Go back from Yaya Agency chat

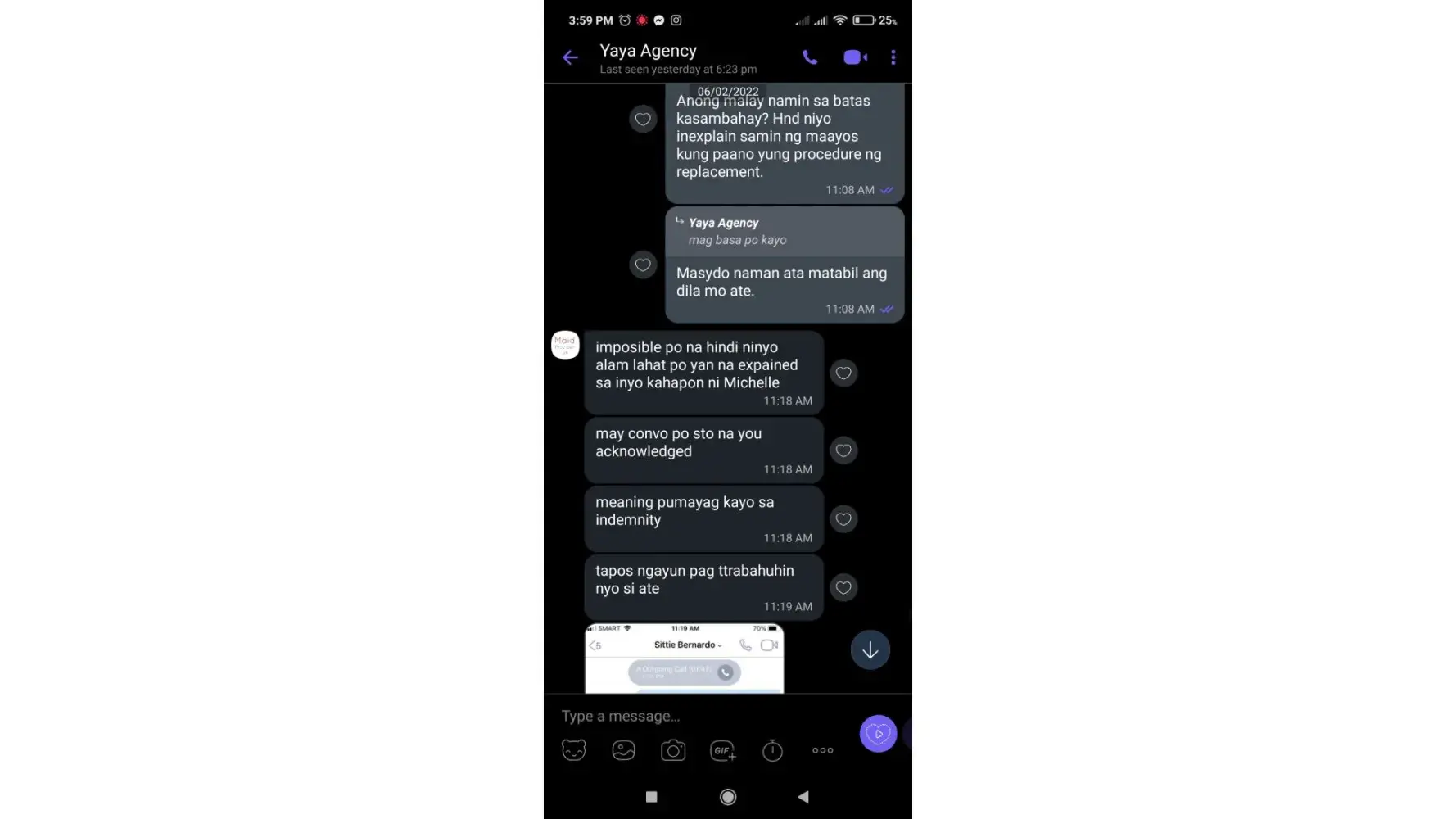click(x=571, y=57)
